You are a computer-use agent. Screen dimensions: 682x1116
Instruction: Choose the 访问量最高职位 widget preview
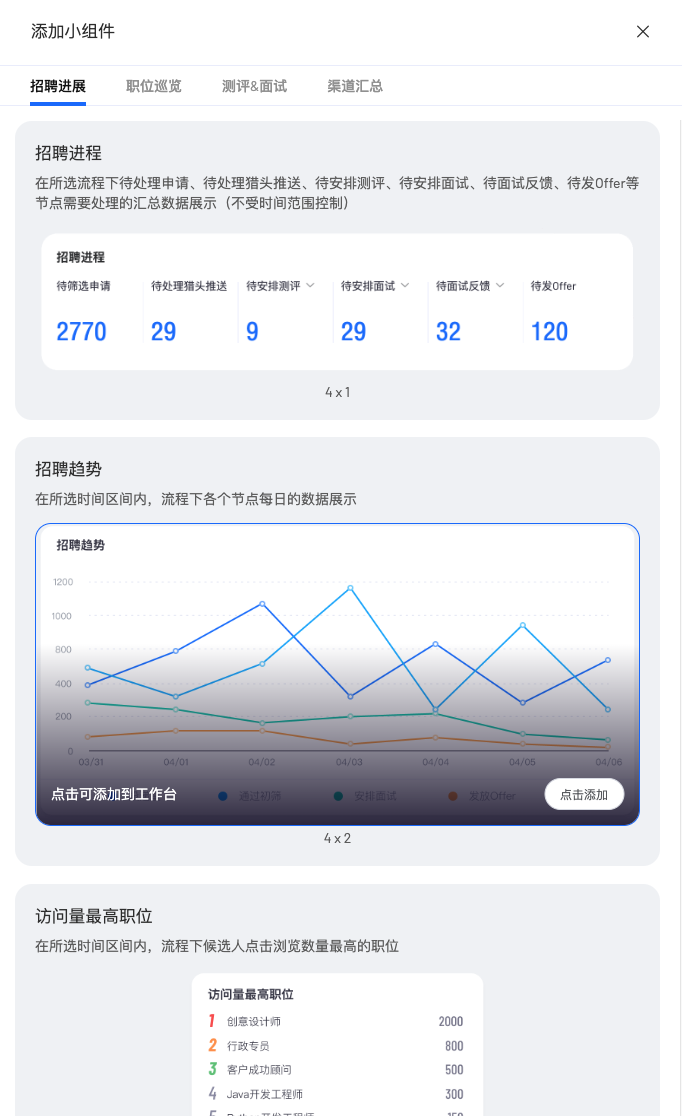(337, 1044)
